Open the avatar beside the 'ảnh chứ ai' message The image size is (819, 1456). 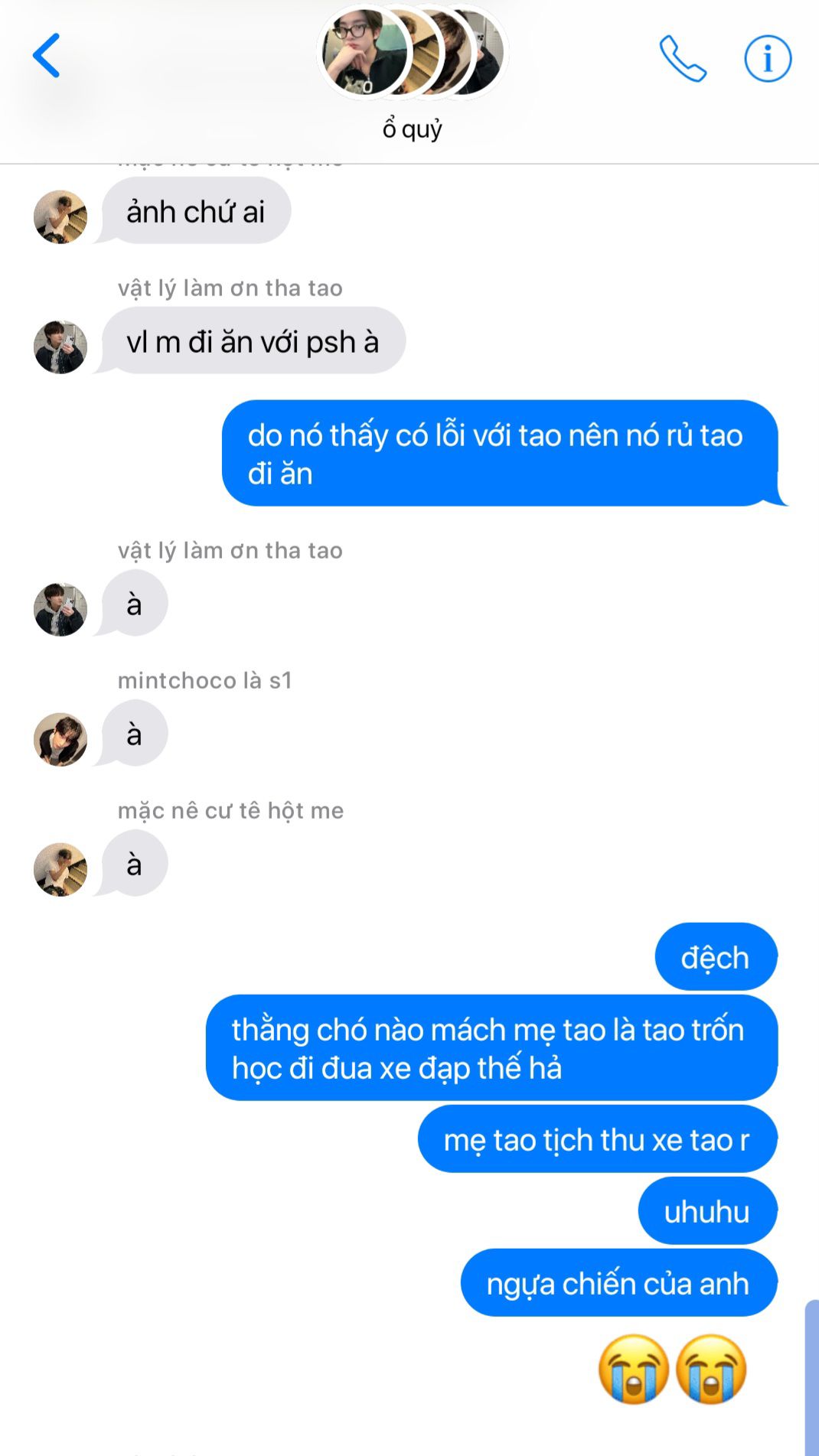point(60,217)
